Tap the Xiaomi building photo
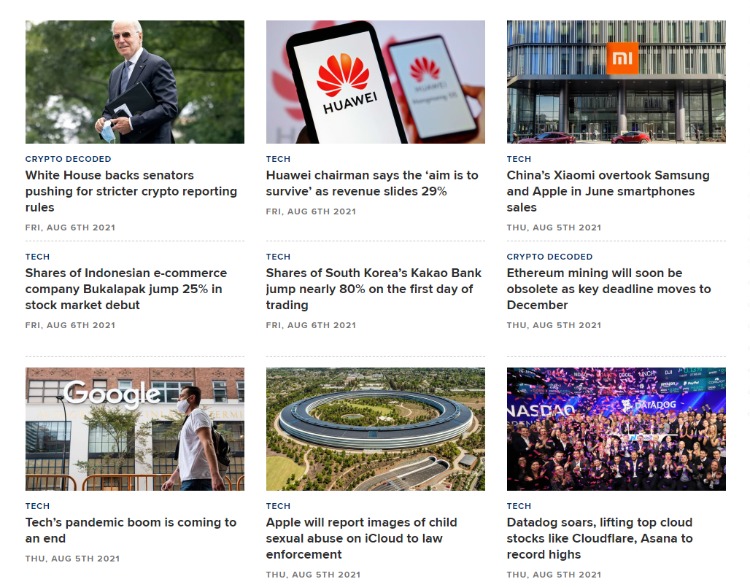Viewport: 750px width, 587px height. tap(616, 82)
